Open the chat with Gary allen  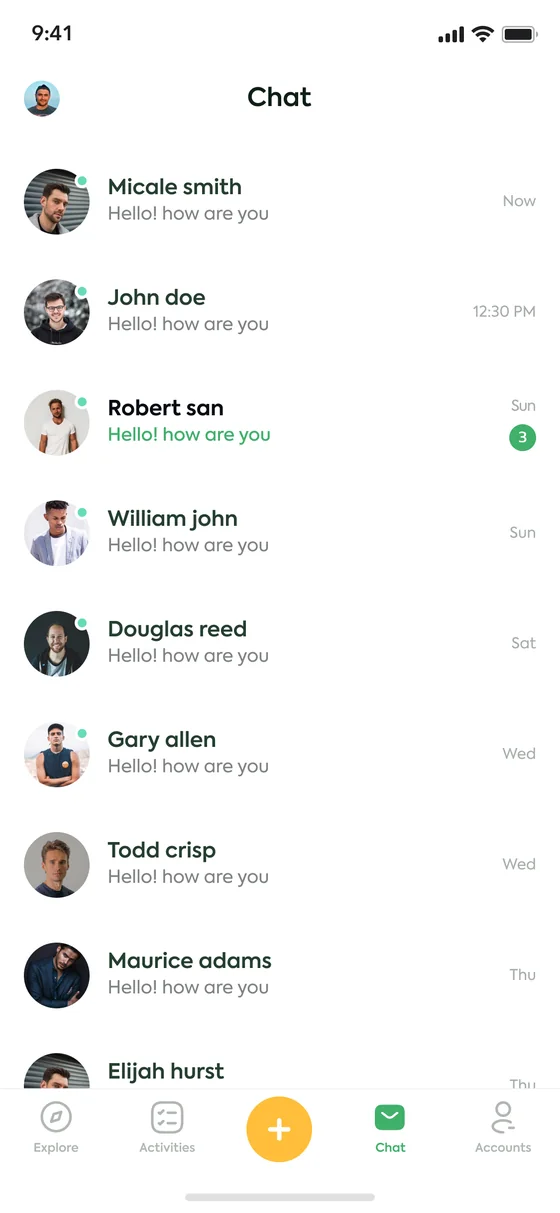pyautogui.click(x=280, y=754)
